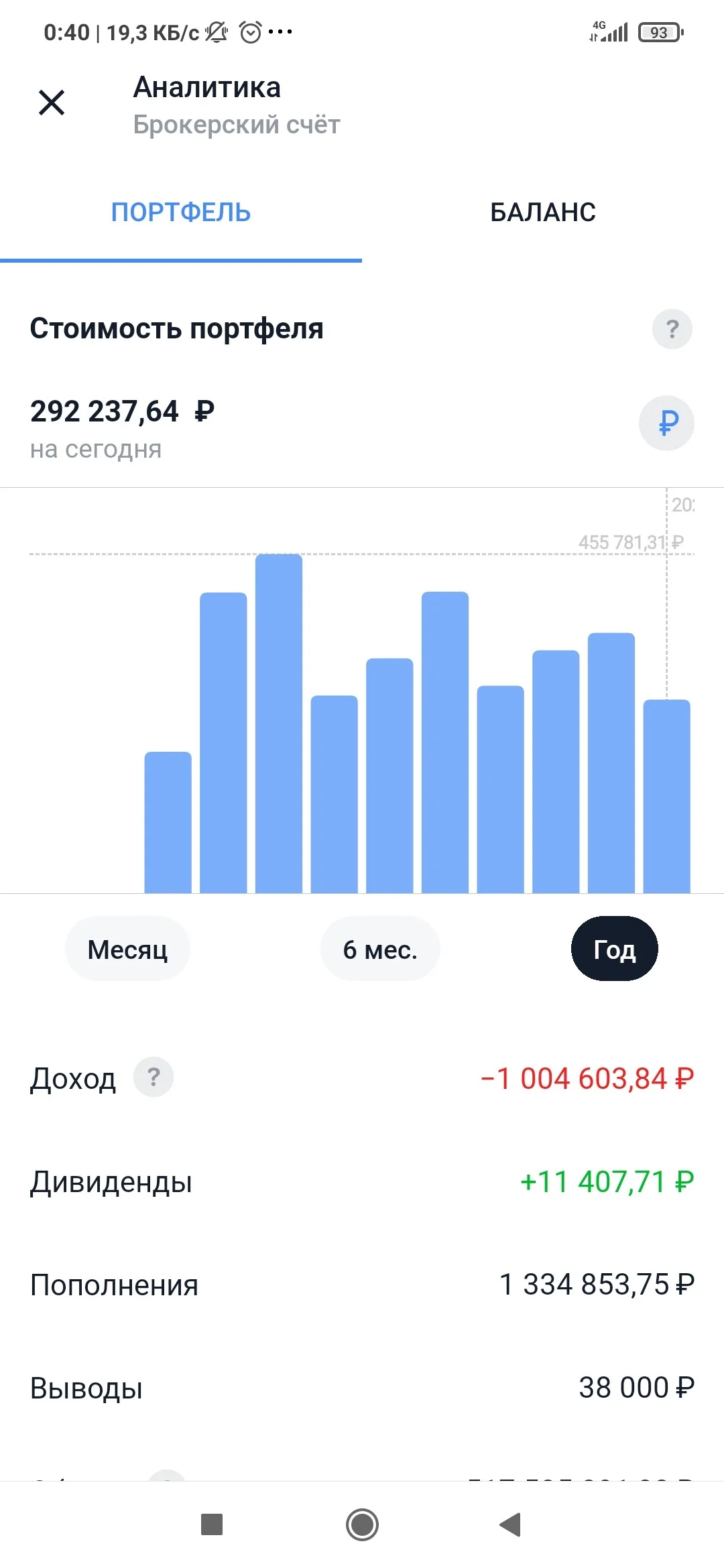Open help for Стоимость портфеля
The width and height of the screenshot is (724, 1568).
(672, 329)
